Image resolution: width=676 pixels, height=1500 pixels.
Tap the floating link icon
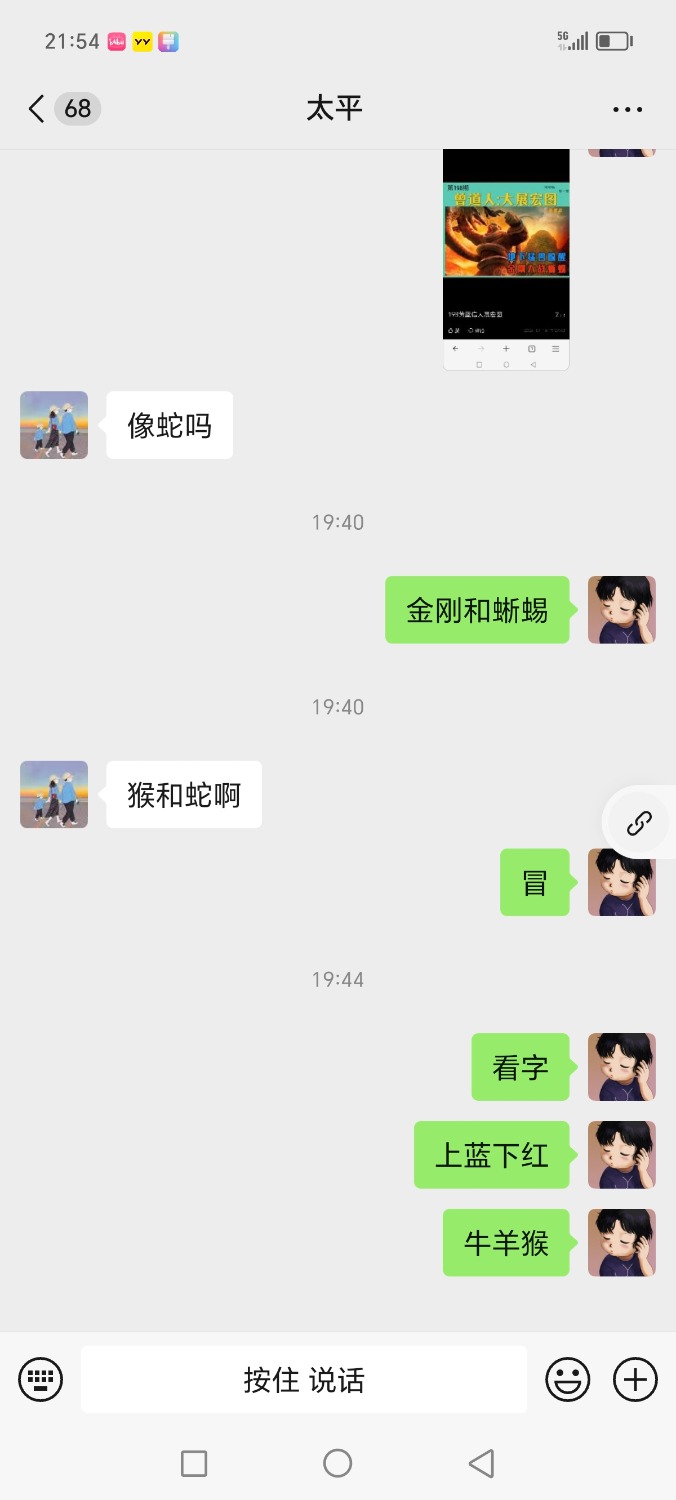point(639,823)
